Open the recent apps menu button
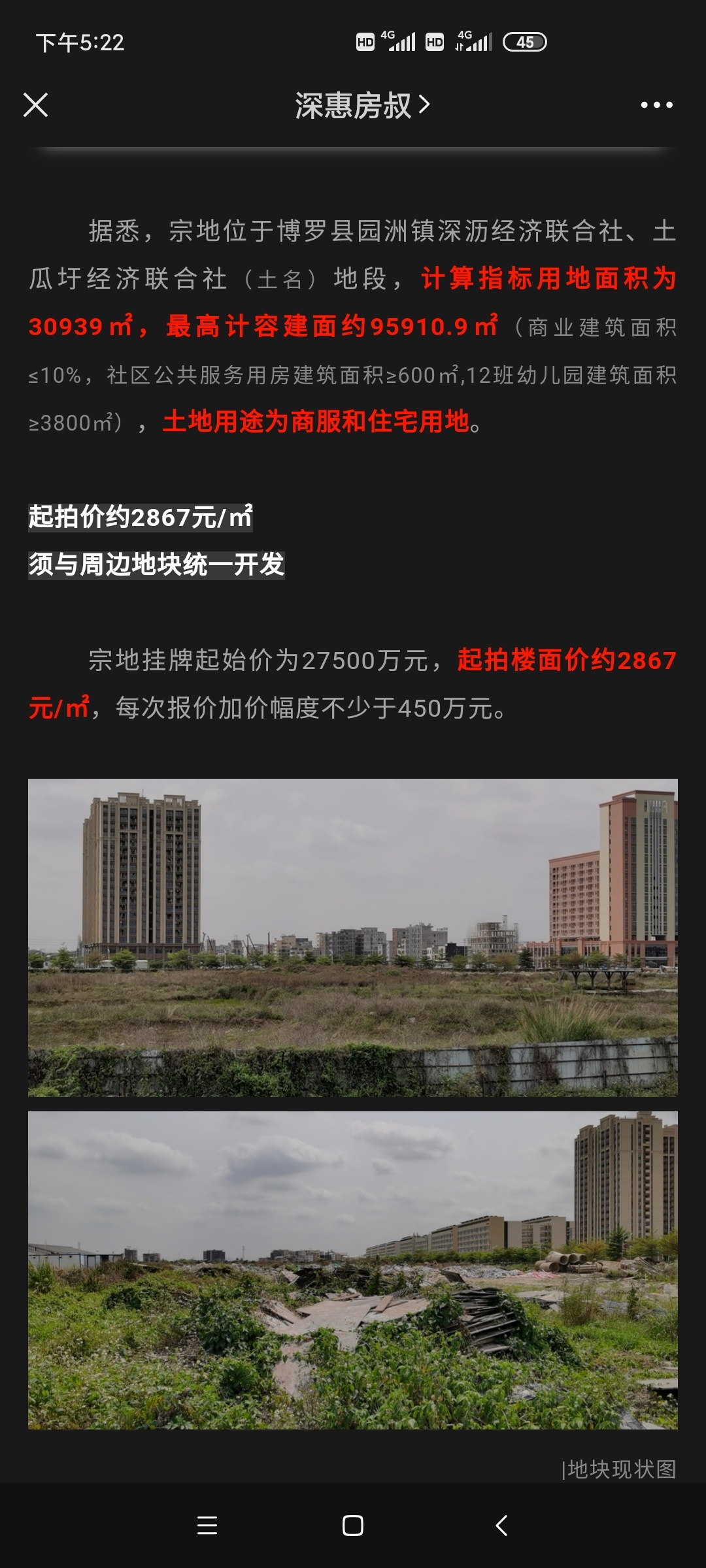706x1568 pixels. [x=207, y=1526]
